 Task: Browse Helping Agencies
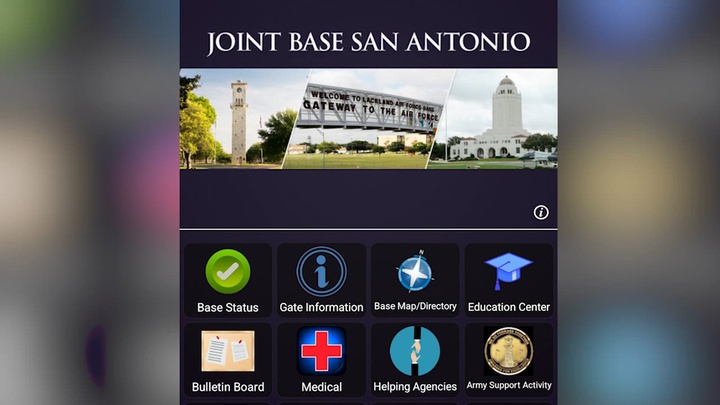(415, 360)
